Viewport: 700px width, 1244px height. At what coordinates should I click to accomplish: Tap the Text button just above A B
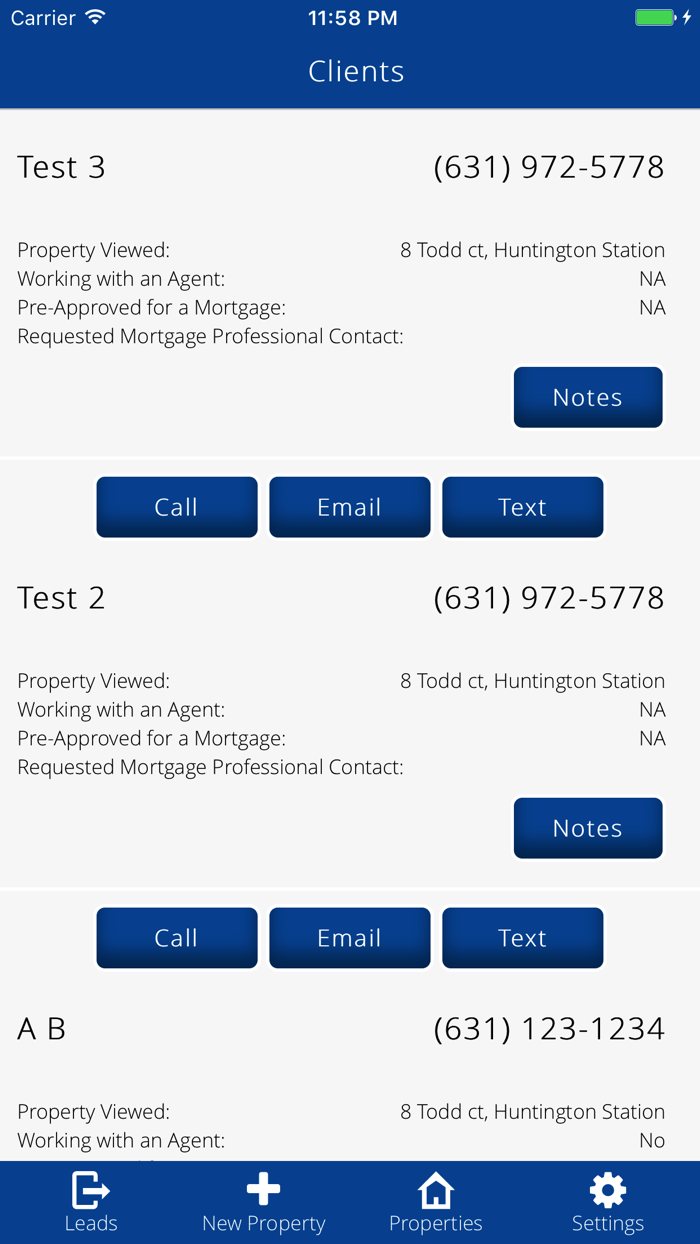point(523,938)
